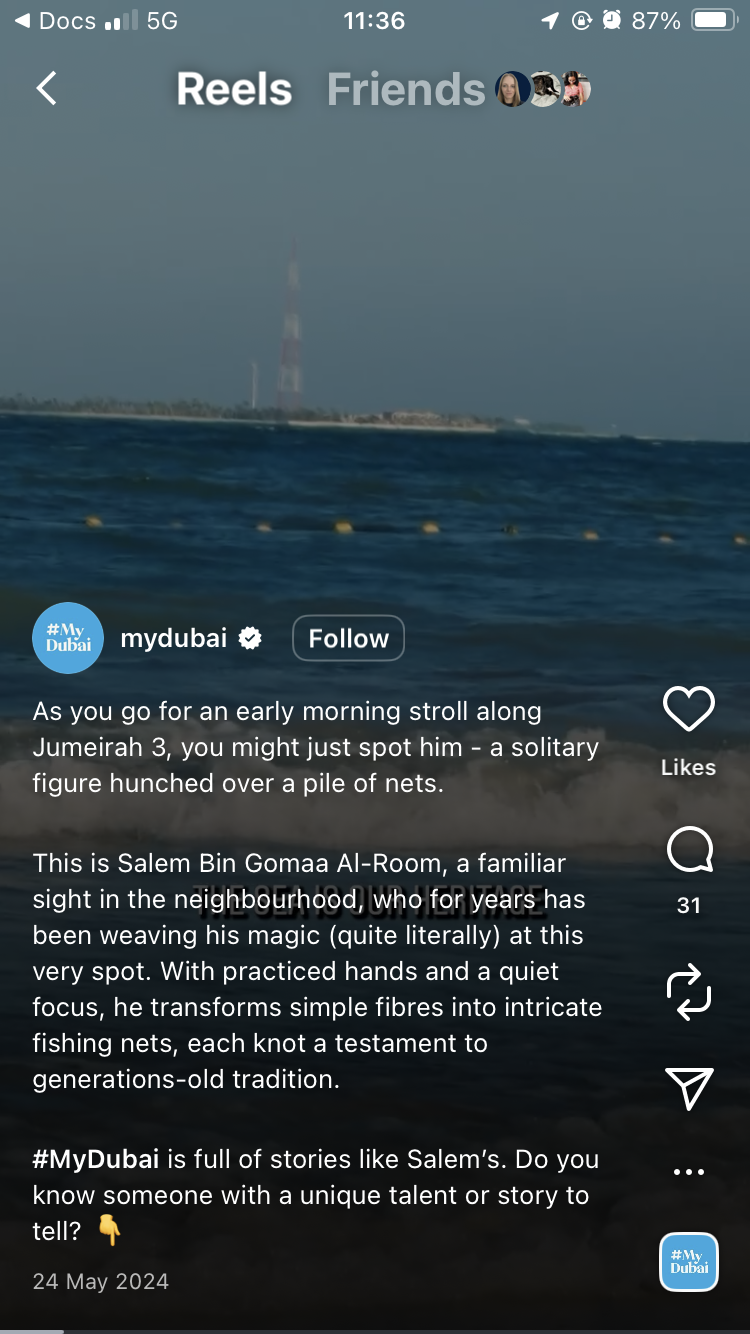
Task: Open the three-dot more options menu
Action: point(689,1172)
